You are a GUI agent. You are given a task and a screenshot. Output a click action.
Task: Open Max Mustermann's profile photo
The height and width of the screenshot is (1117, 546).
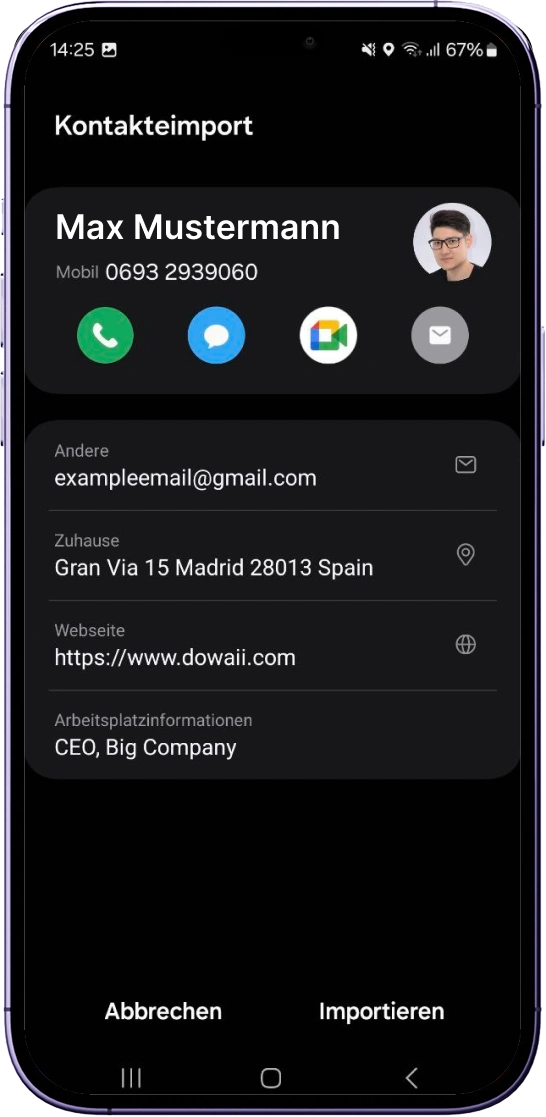[452, 242]
